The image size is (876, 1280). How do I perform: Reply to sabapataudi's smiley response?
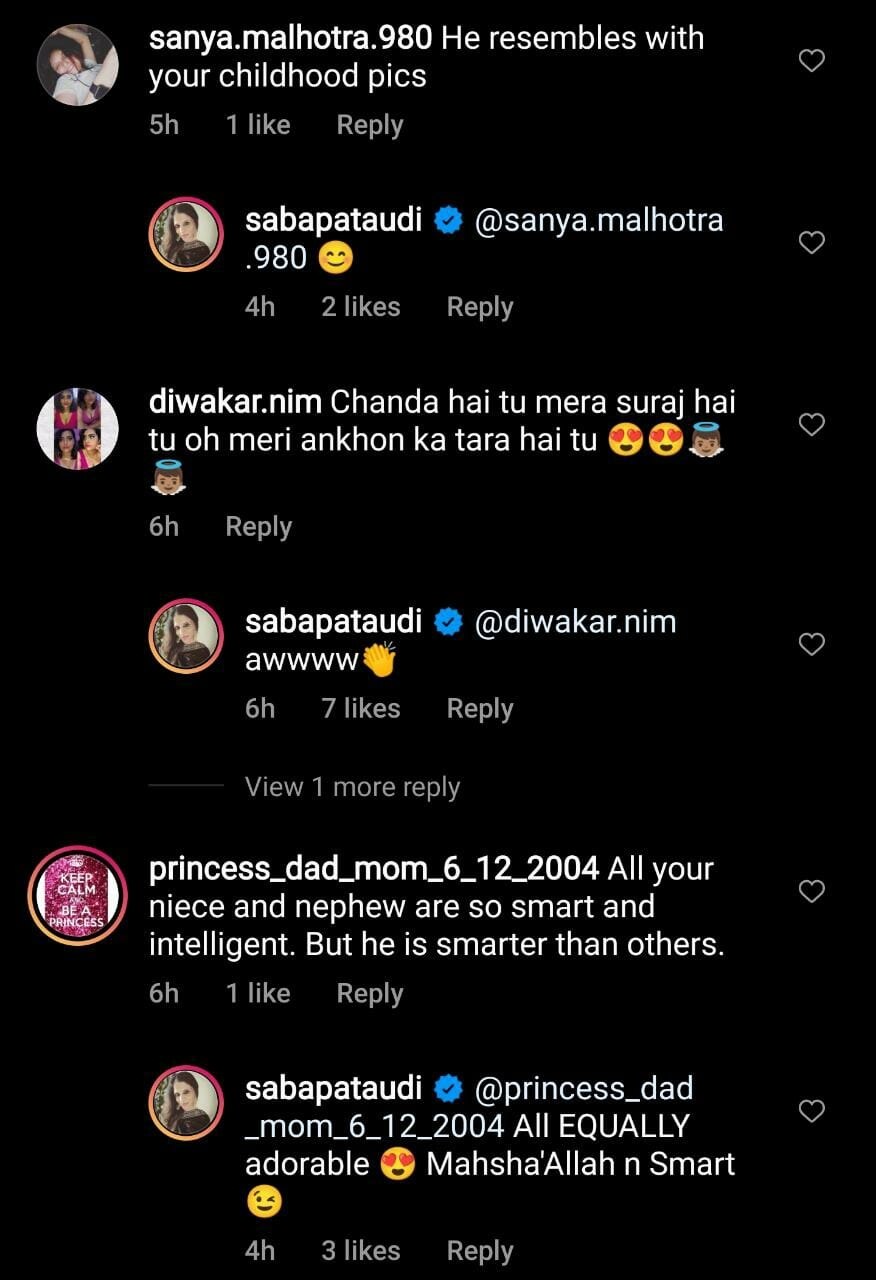point(479,307)
